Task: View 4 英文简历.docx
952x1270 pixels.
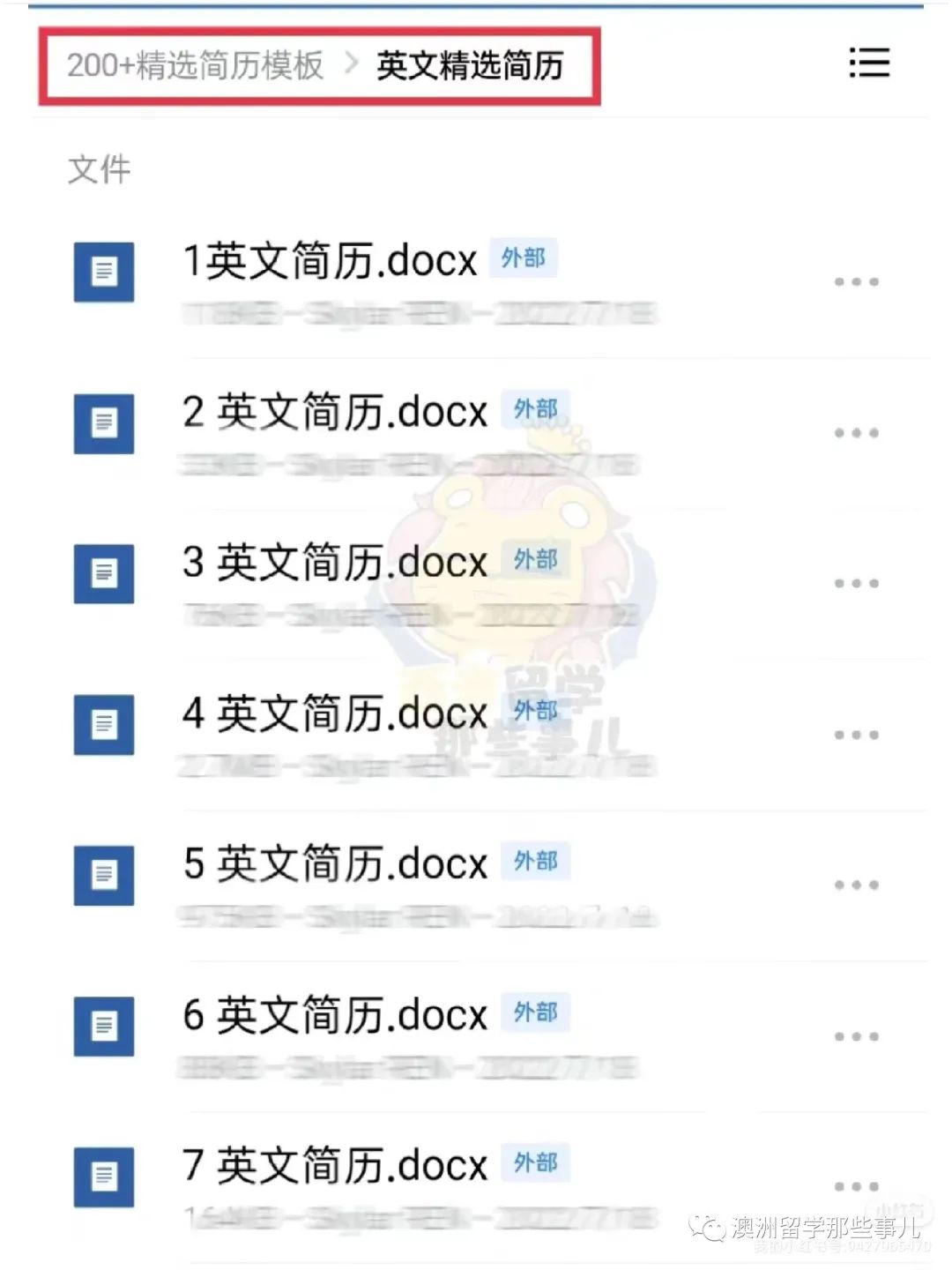Action: pyautogui.click(x=335, y=713)
